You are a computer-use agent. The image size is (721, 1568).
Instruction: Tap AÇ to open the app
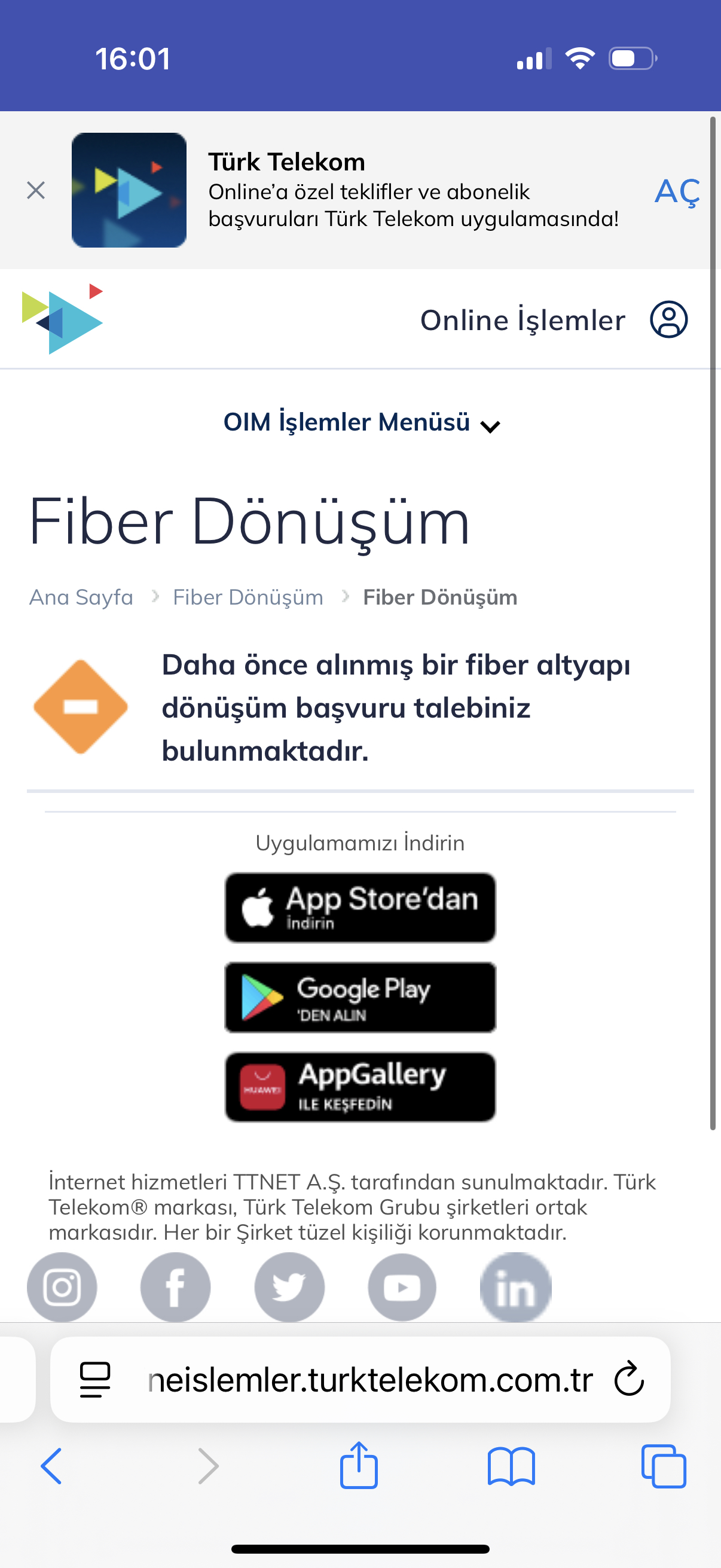677,192
